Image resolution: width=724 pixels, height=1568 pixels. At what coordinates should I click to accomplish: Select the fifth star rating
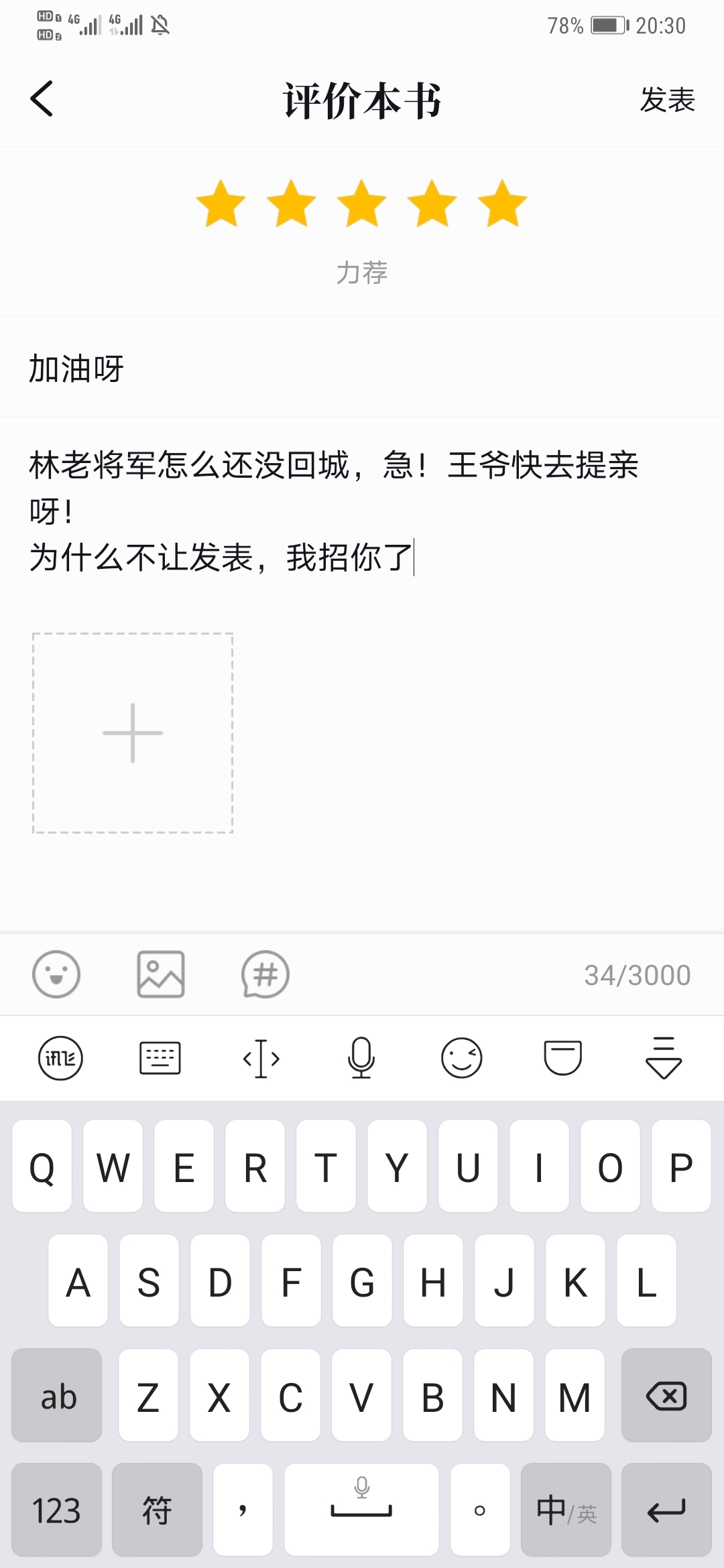[503, 203]
